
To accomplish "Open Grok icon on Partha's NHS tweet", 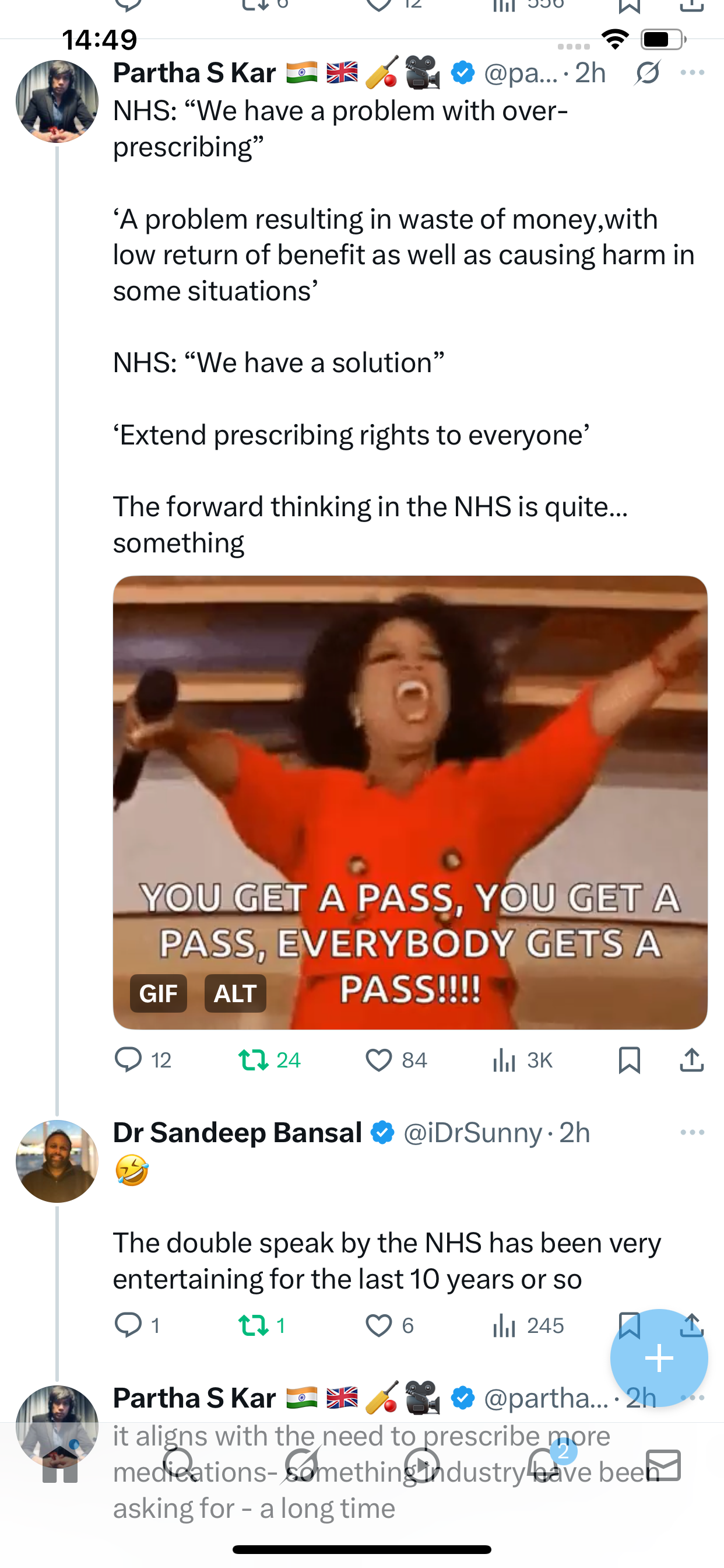I will pyautogui.click(x=646, y=73).
